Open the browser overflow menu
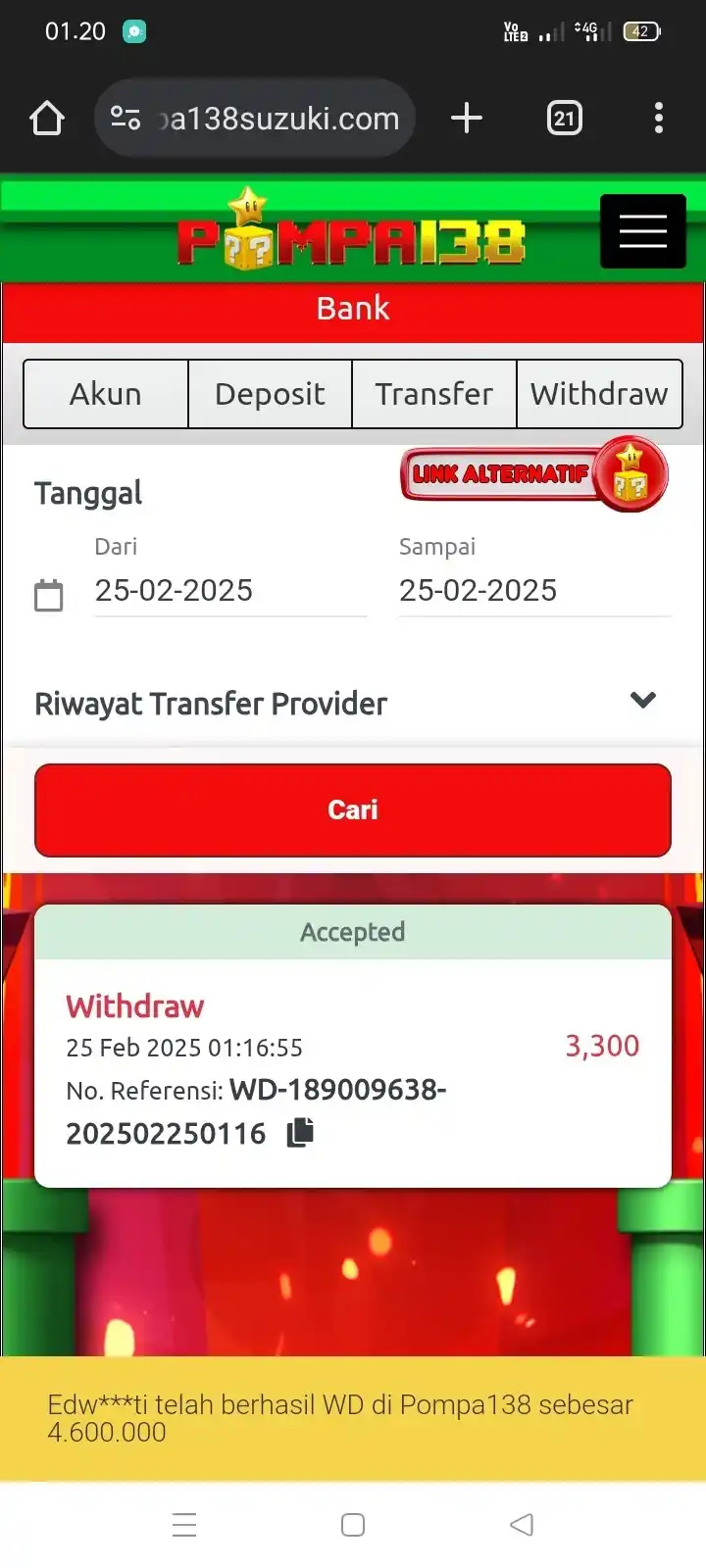706x1568 pixels. (x=658, y=119)
